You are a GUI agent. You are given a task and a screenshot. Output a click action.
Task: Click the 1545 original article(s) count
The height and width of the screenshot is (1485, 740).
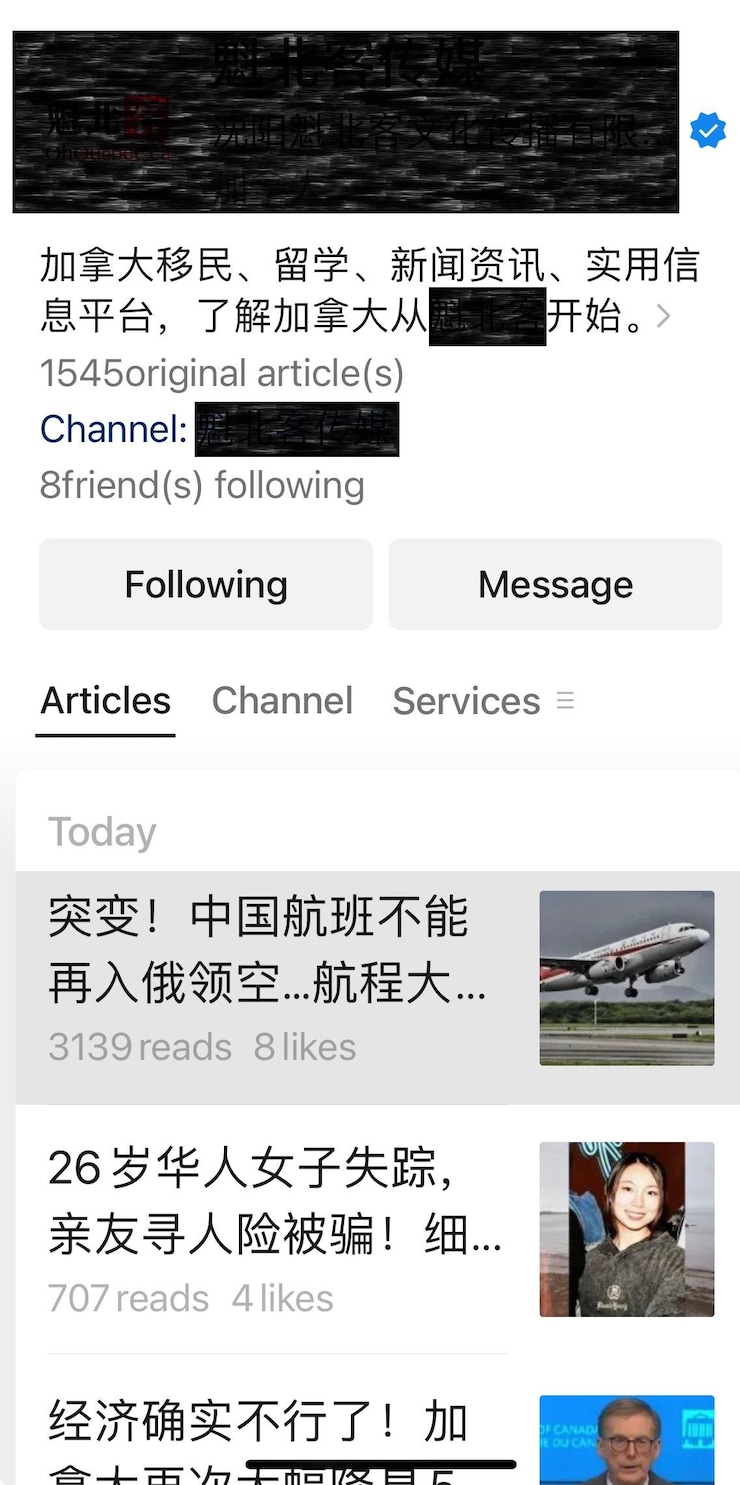(221, 373)
